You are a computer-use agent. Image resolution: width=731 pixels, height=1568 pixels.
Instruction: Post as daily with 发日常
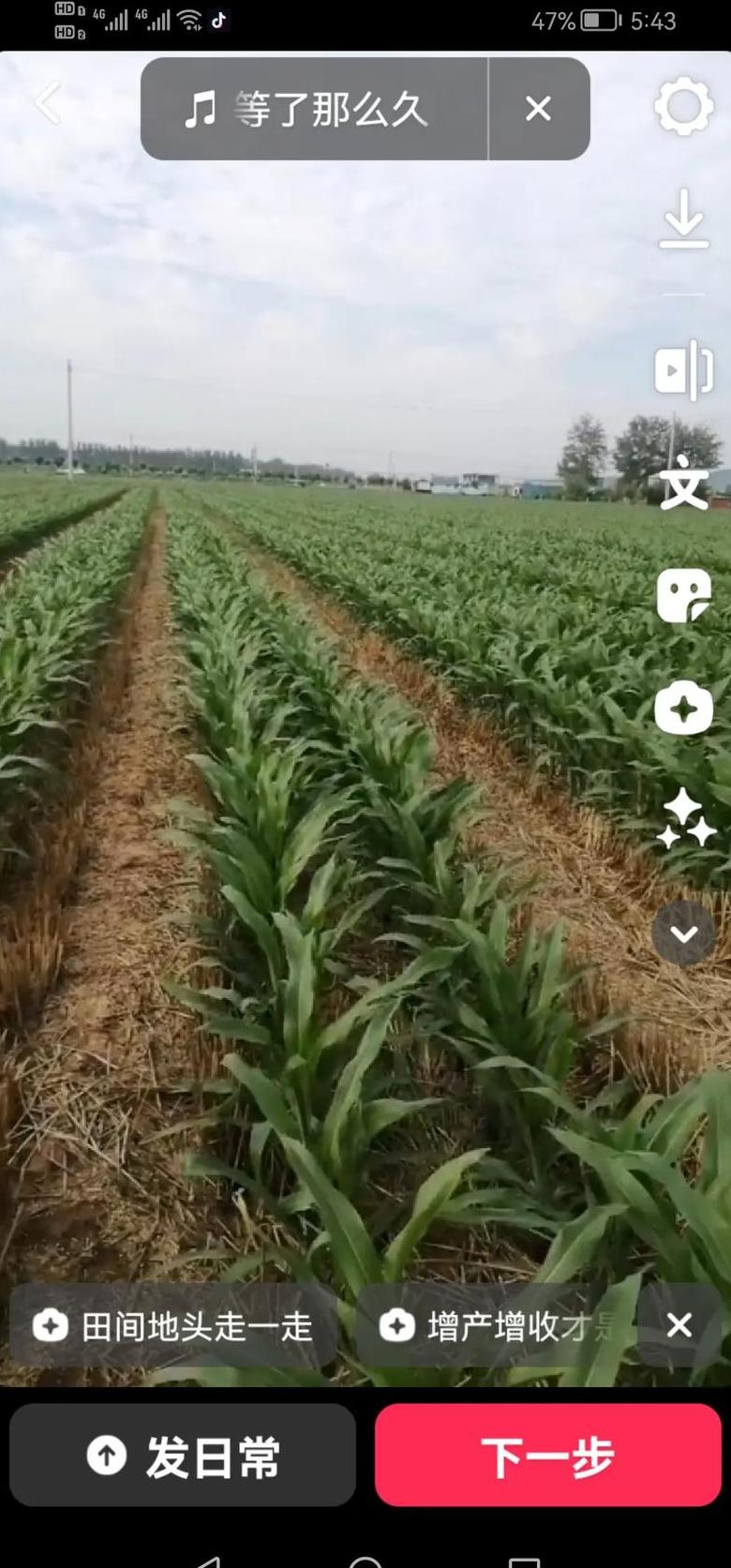click(183, 1455)
